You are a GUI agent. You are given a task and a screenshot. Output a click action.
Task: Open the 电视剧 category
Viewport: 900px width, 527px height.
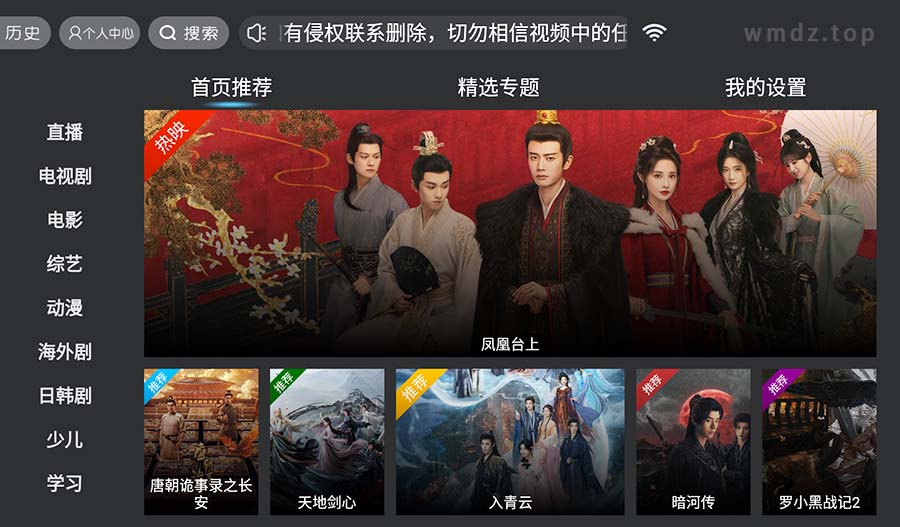click(x=65, y=176)
